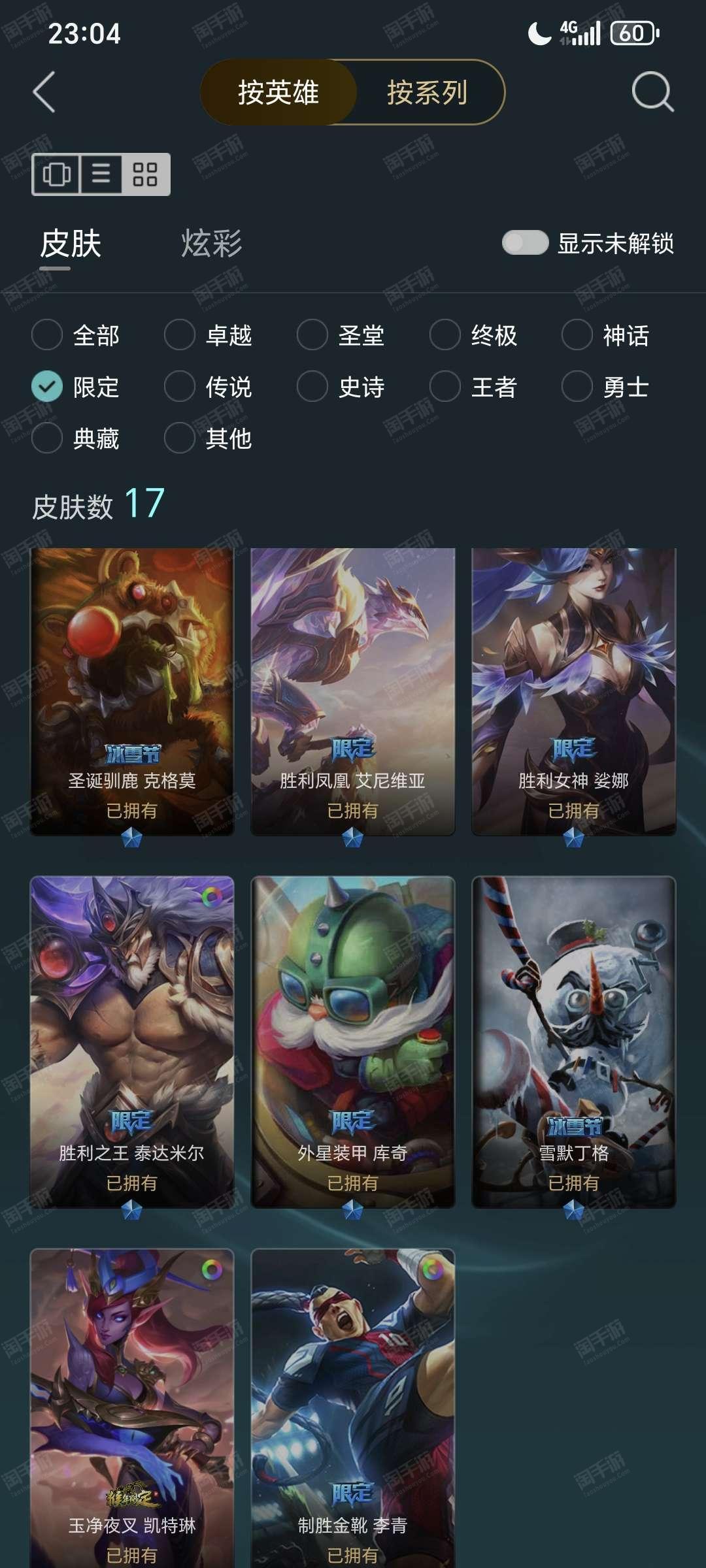This screenshot has height=1568, width=706.
Task: Filter skins by 终极
Action: point(473,335)
